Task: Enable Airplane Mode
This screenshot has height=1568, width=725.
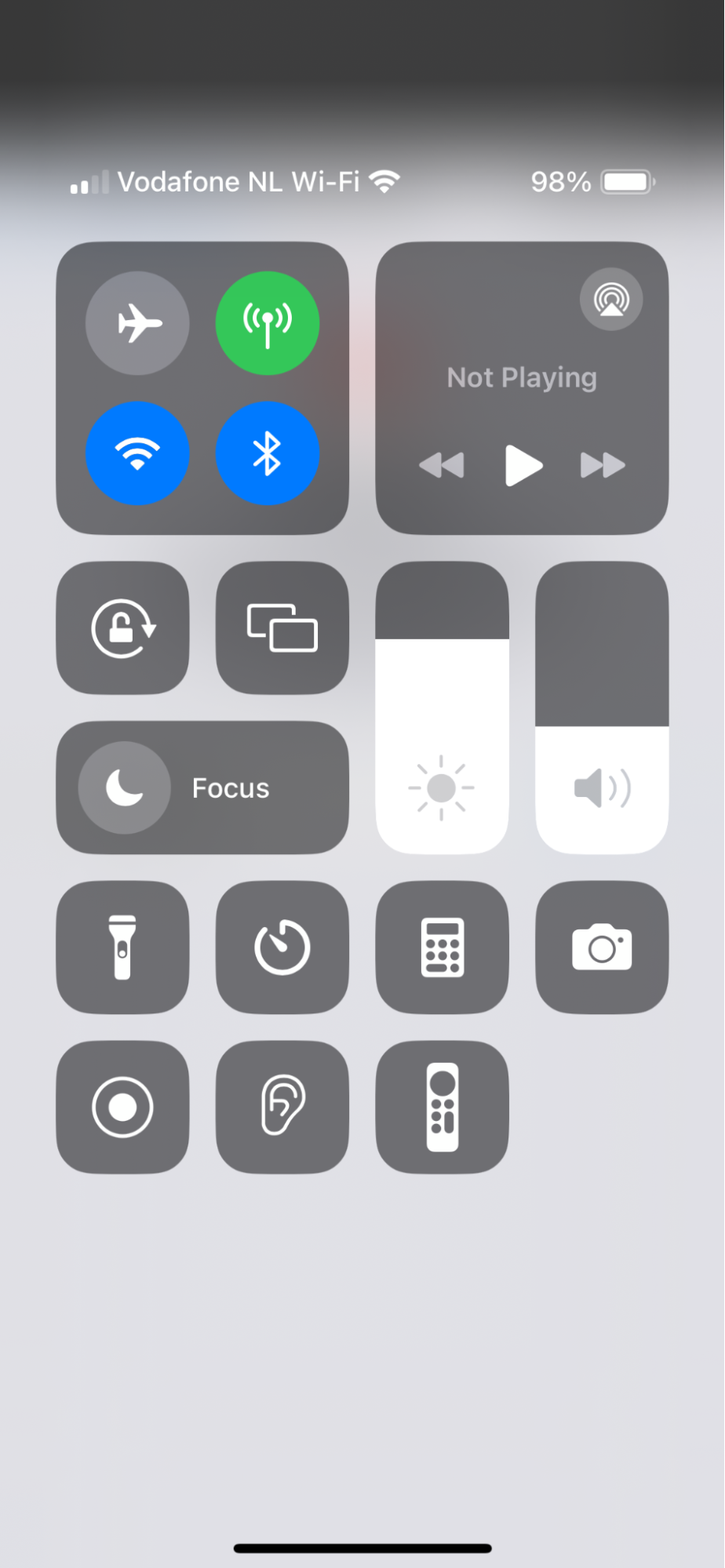Action: [x=137, y=323]
